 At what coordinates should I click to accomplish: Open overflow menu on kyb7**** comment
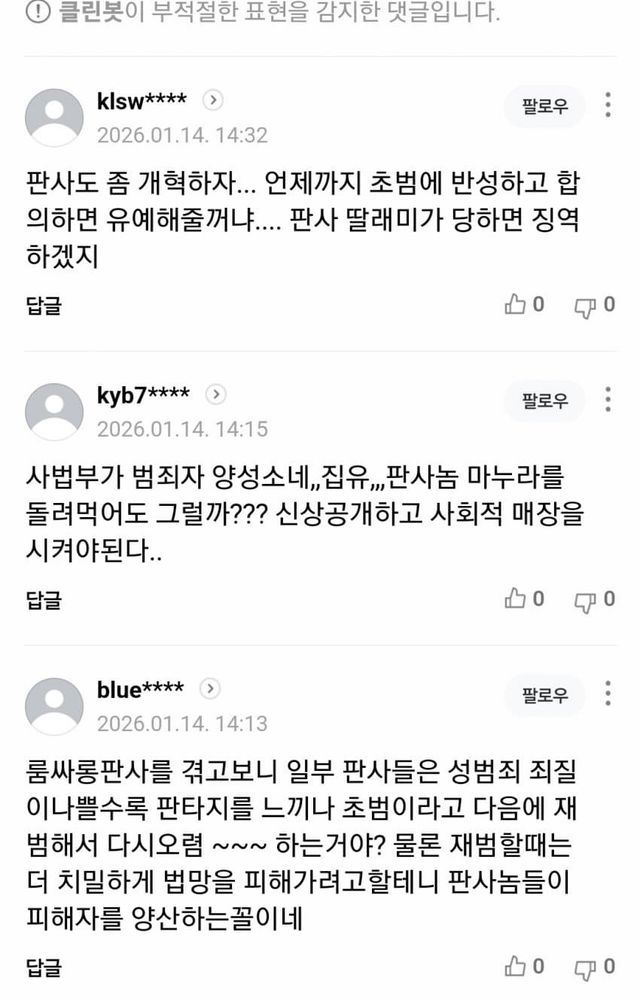(608, 399)
